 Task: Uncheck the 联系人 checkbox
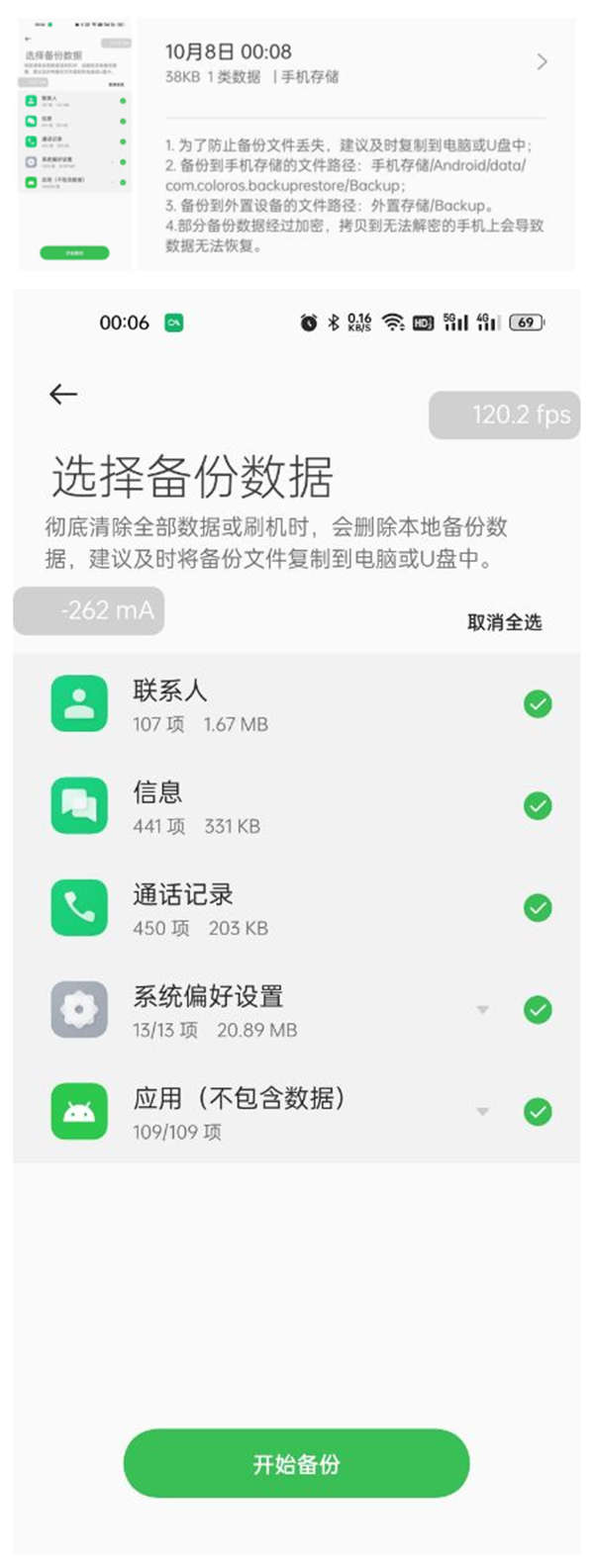tap(538, 704)
